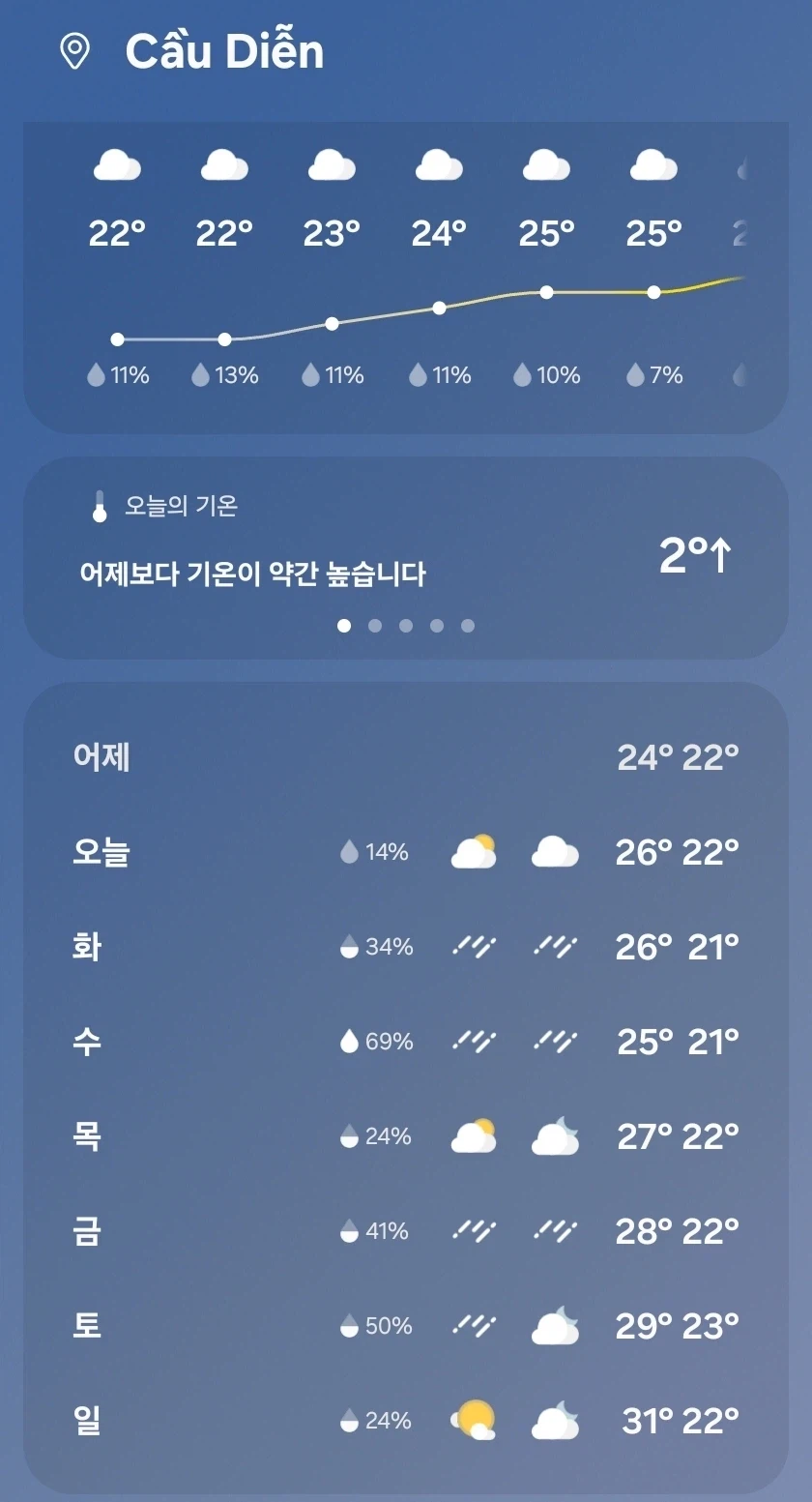
Task: Select the rain drop icon showing 11%
Action: point(95,375)
